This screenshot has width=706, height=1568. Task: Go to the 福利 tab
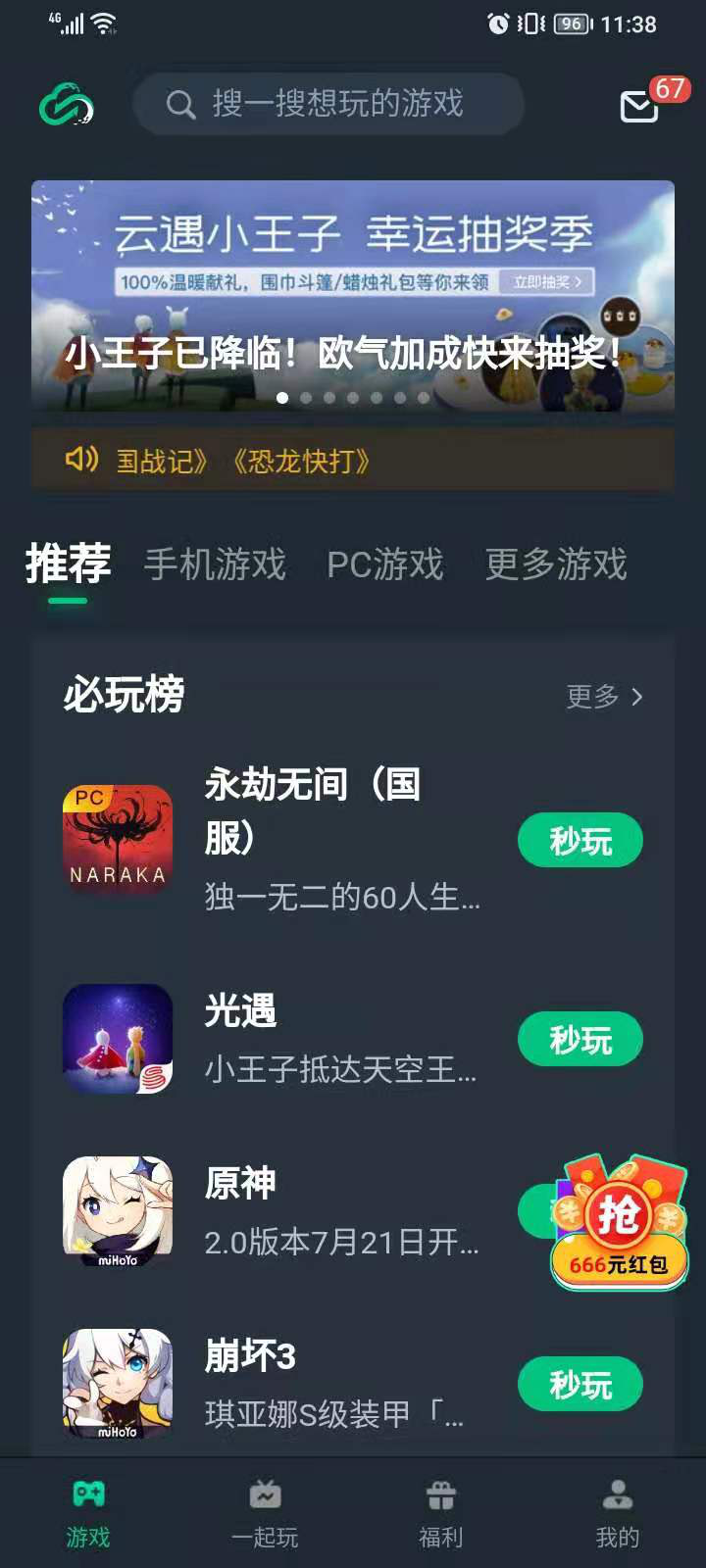pyautogui.click(x=441, y=1512)
